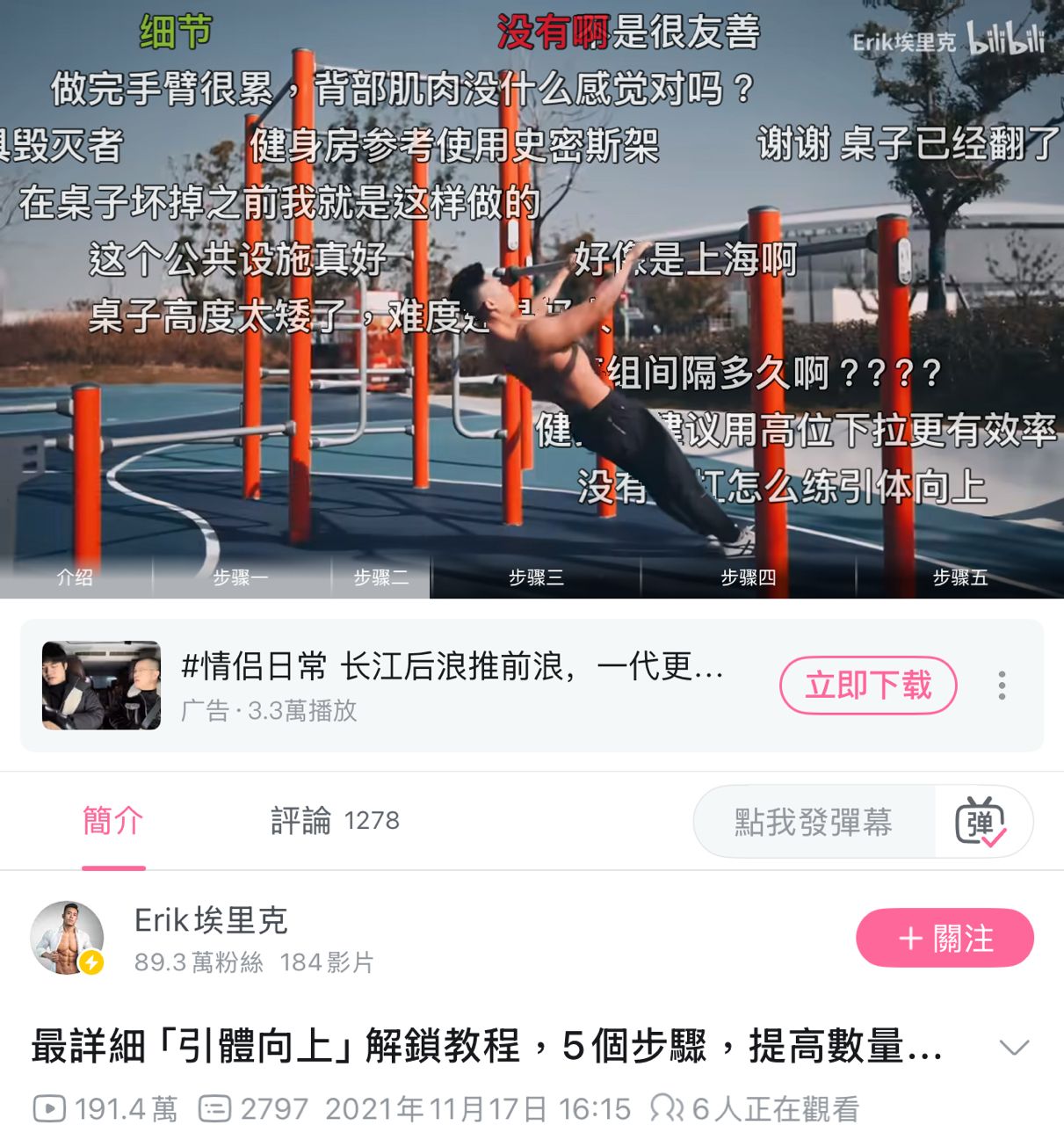Jump to chapter 步骤三
This screenshot has width=1064, height=1125.
536,577
